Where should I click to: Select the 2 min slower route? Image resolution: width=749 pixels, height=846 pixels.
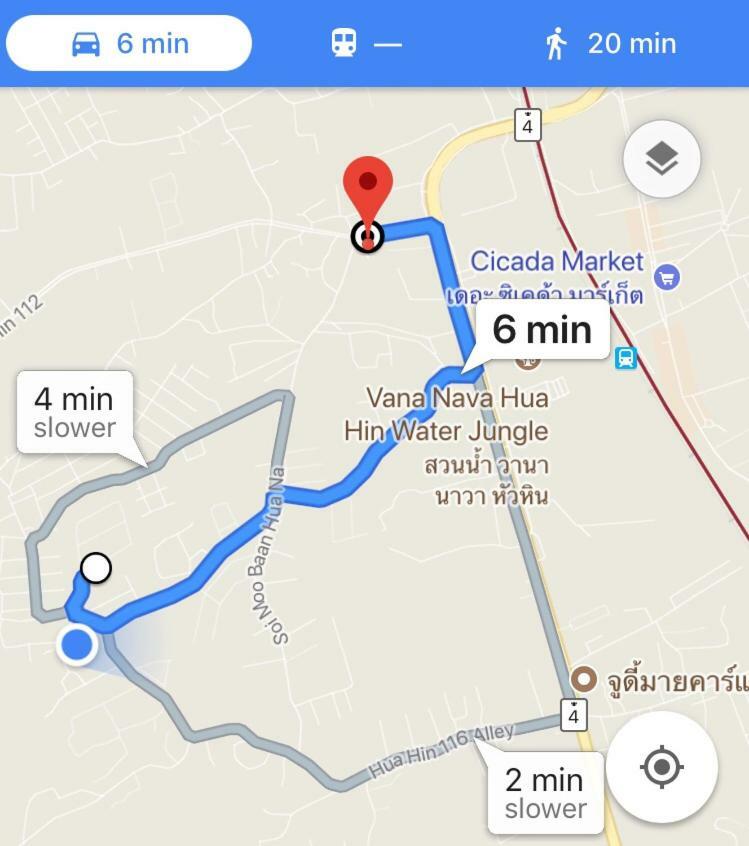tap(545, 792)
